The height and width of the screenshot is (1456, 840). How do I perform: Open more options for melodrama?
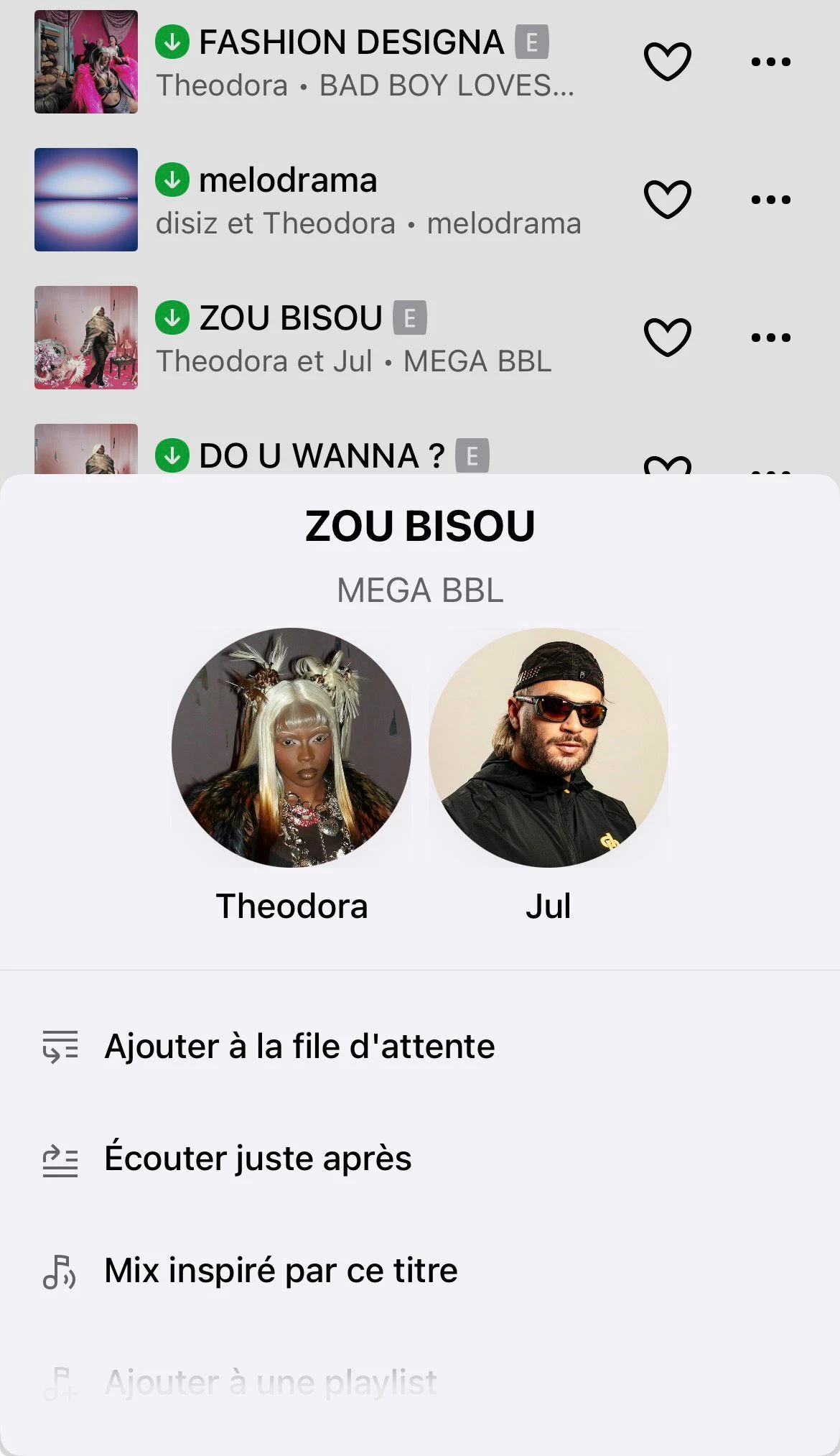[770, 200]
